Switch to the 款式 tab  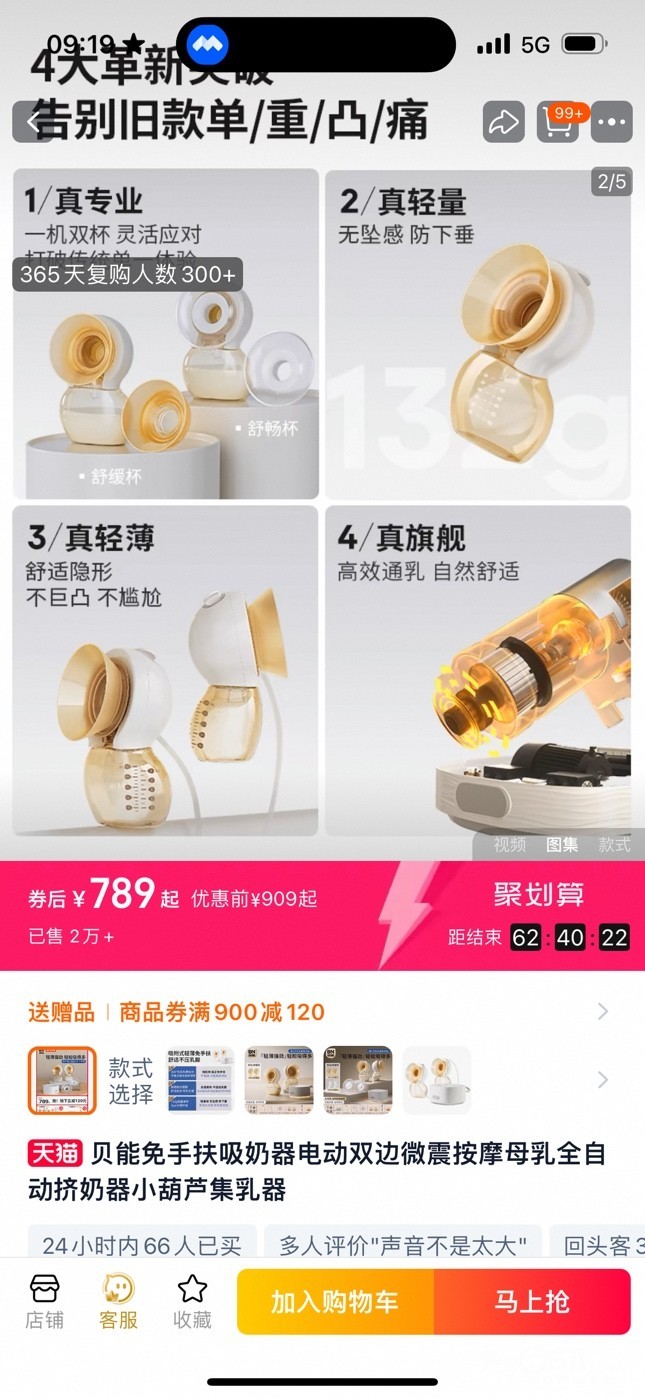[x=614, y=845]
